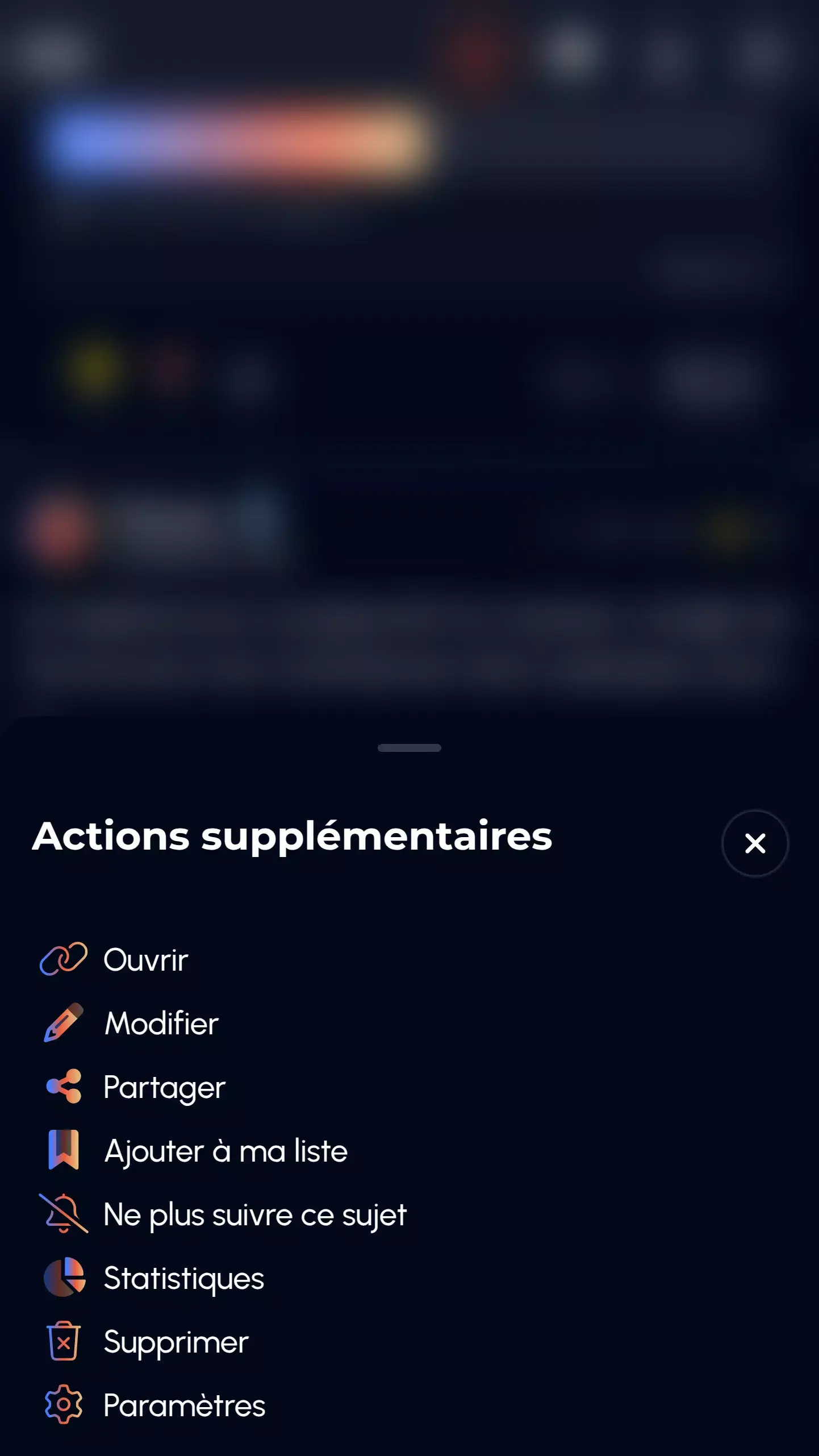Open Paramètres settings entry
The width and height of the screenshot is (819, 1456).
pos(185,1404)
